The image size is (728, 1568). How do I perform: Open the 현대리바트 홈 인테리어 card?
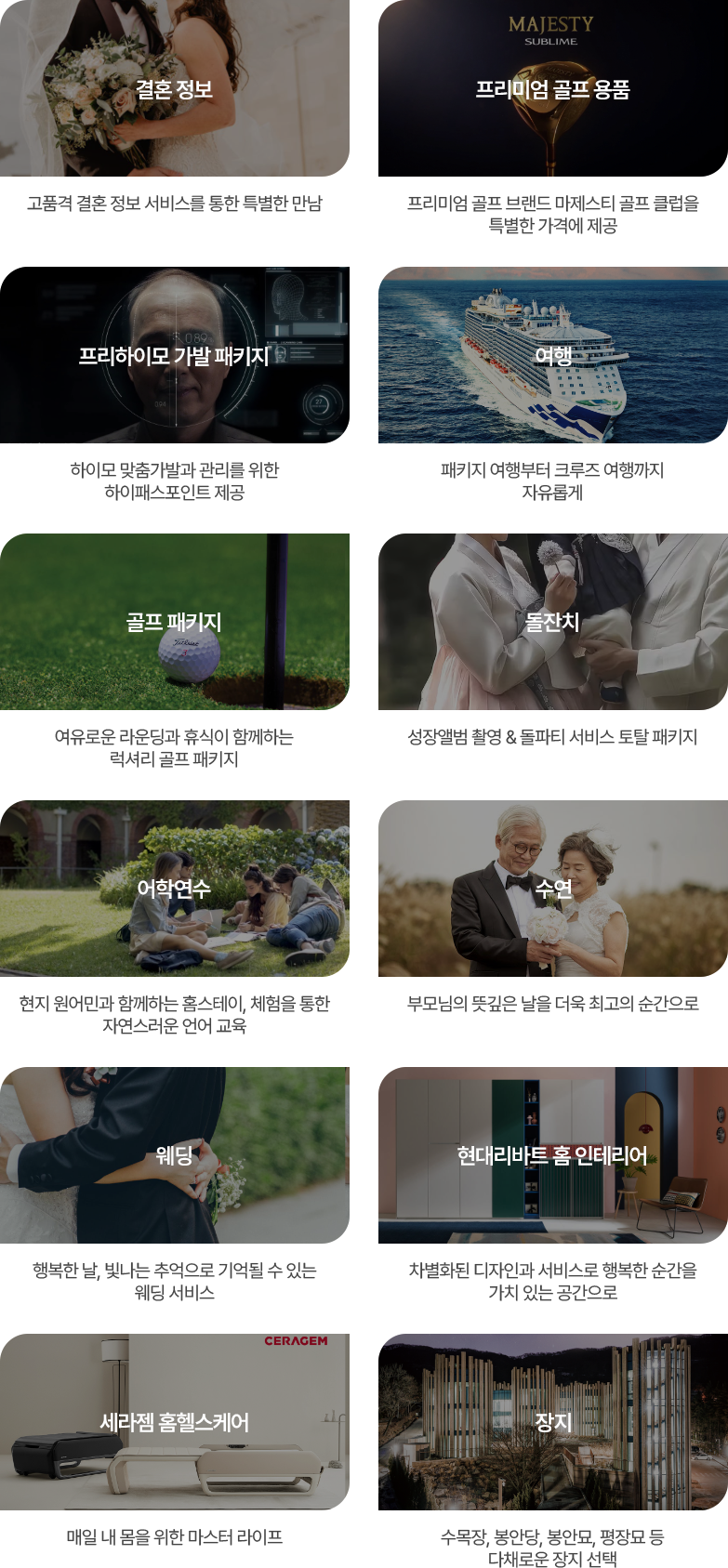click(552, 1155)
